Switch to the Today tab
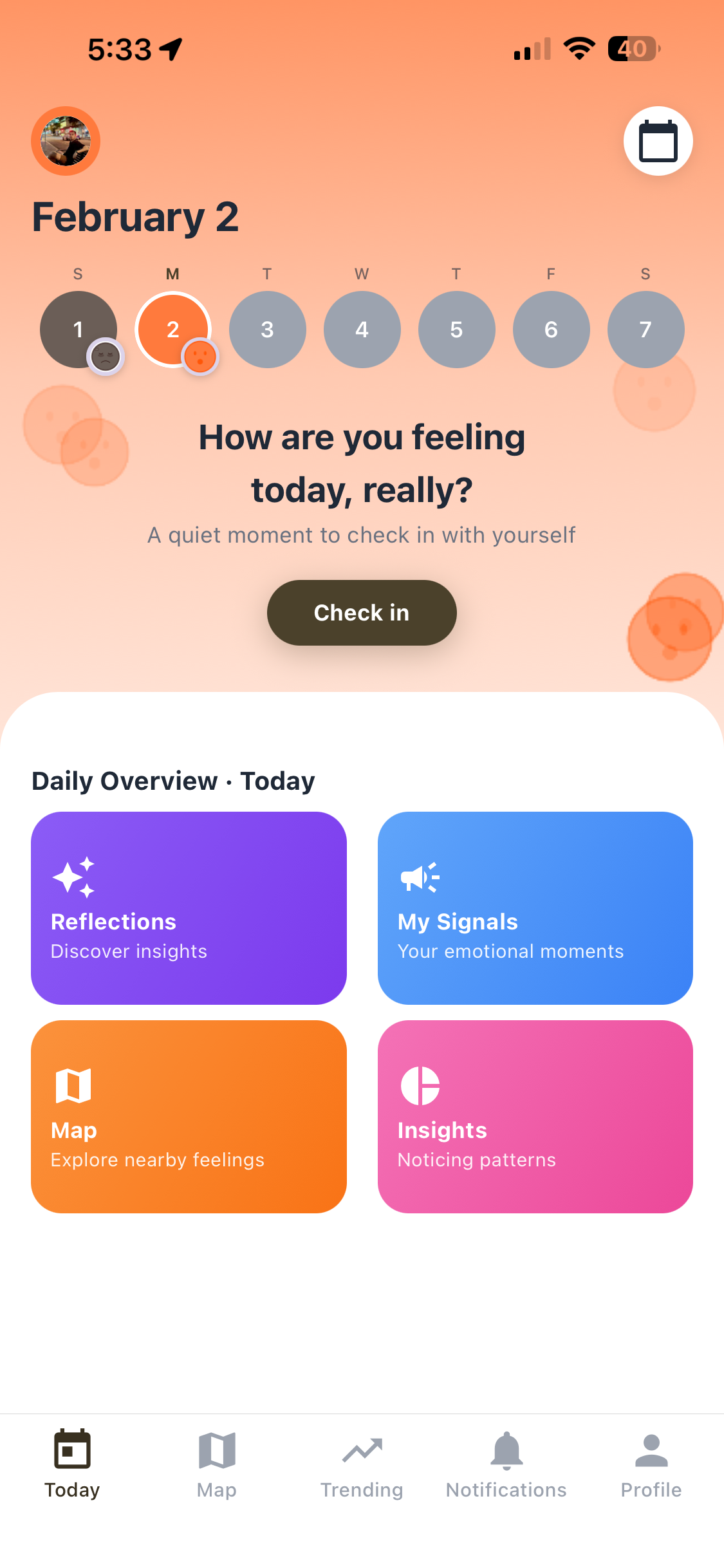 tap(72, 1465)
